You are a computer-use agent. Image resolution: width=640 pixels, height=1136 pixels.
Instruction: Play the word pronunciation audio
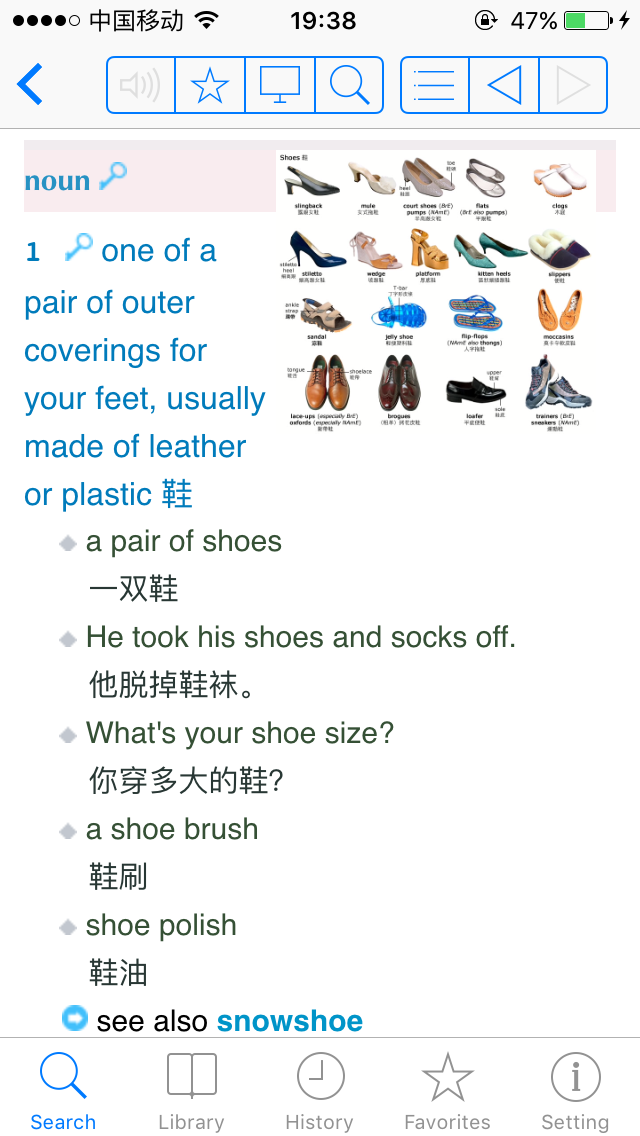[141, 85]
